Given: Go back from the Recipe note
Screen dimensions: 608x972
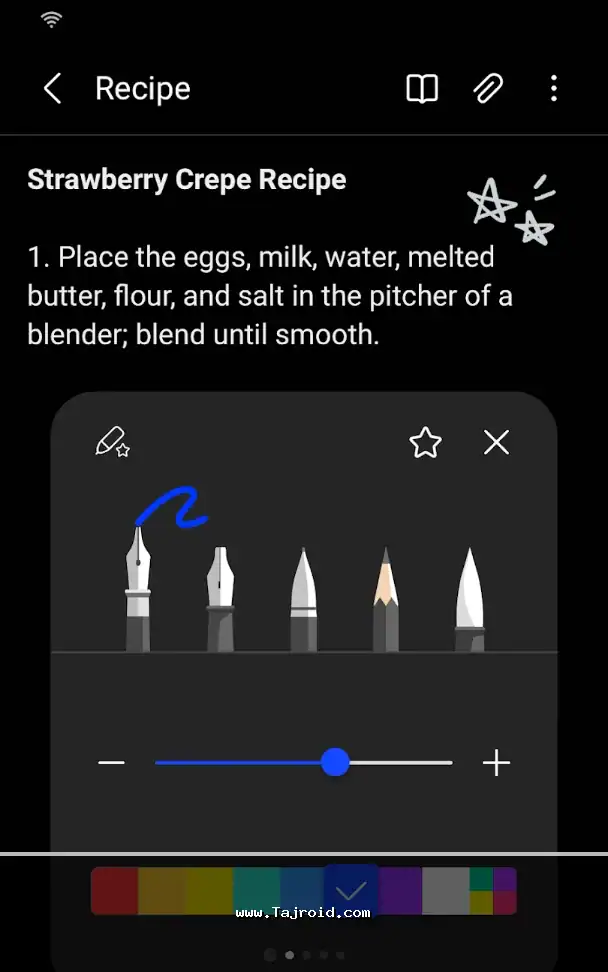Looking at the screenshot, I should point(52,89).
